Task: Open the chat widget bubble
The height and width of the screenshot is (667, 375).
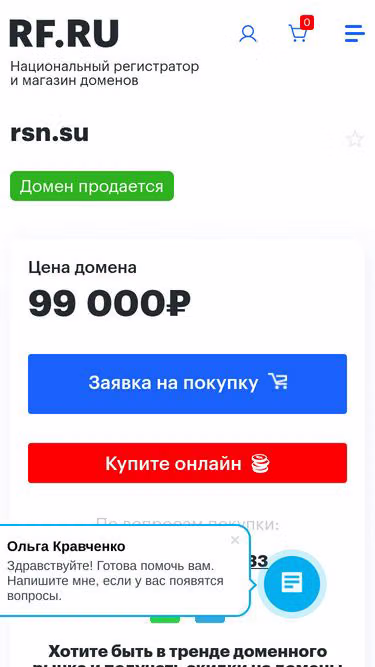Action: tap(292, 583)
